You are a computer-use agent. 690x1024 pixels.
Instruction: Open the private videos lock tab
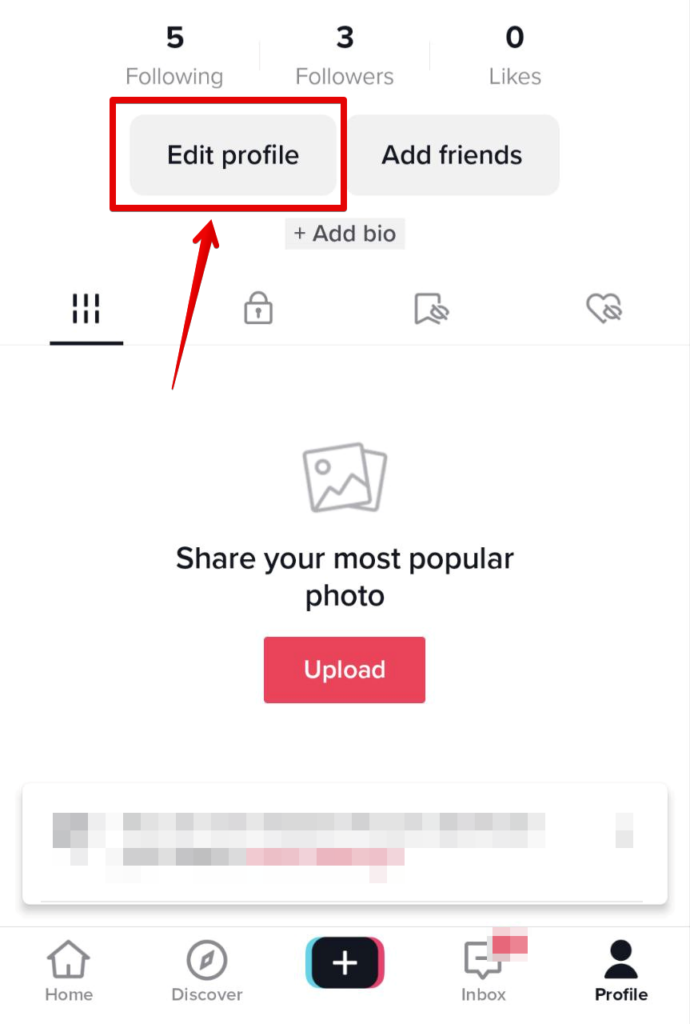[258, 309]
